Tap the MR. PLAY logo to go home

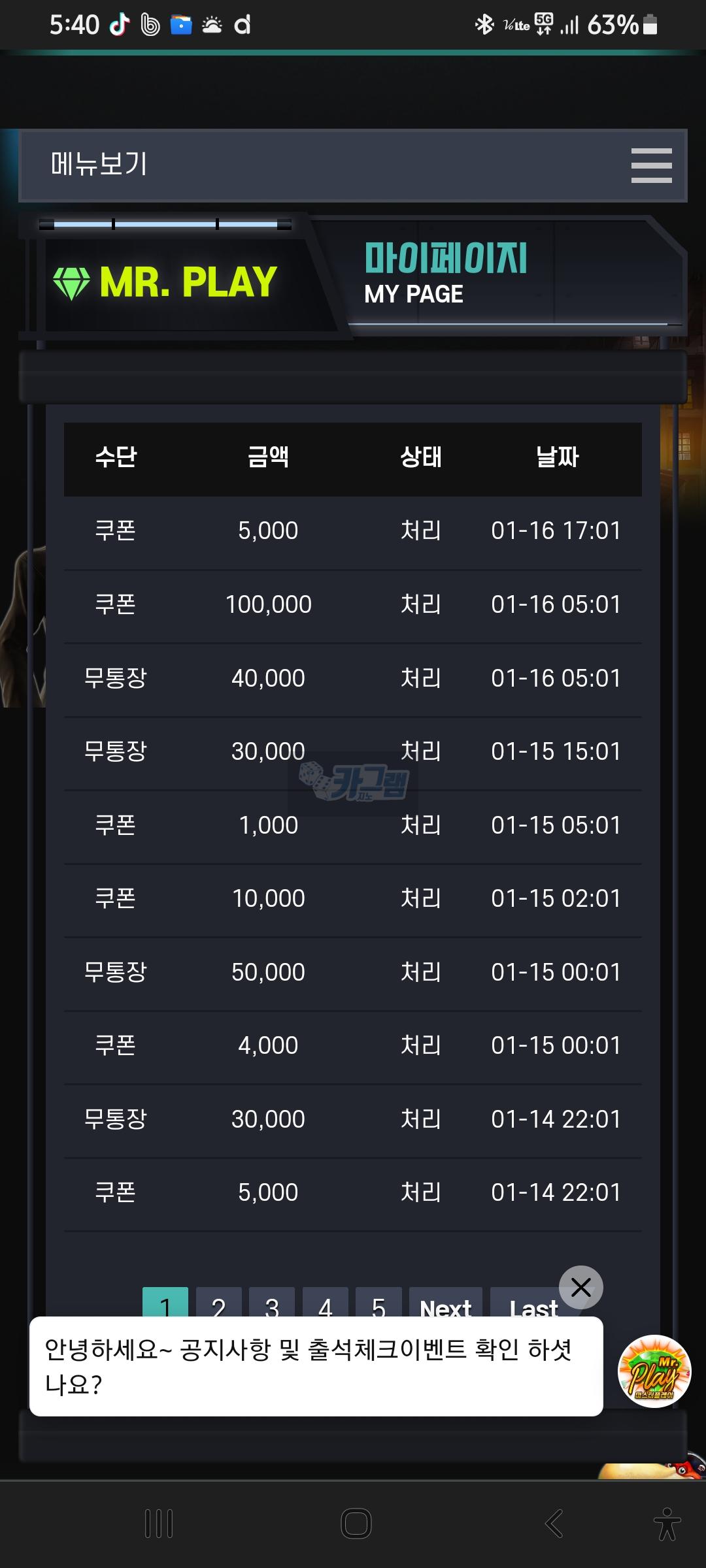pyautogui.click(x=165, y=282)
